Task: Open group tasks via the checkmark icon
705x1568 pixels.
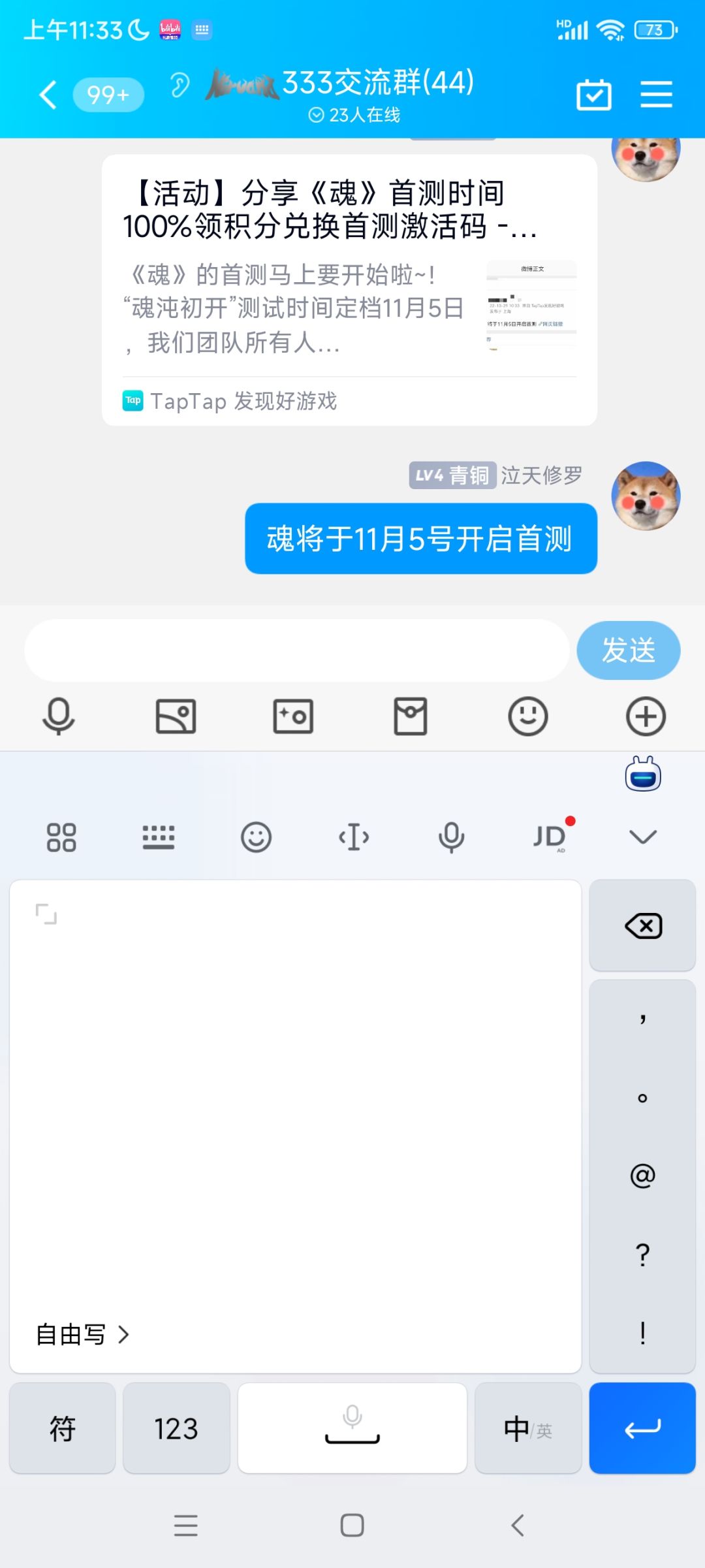Action: (x=593, y=94)
